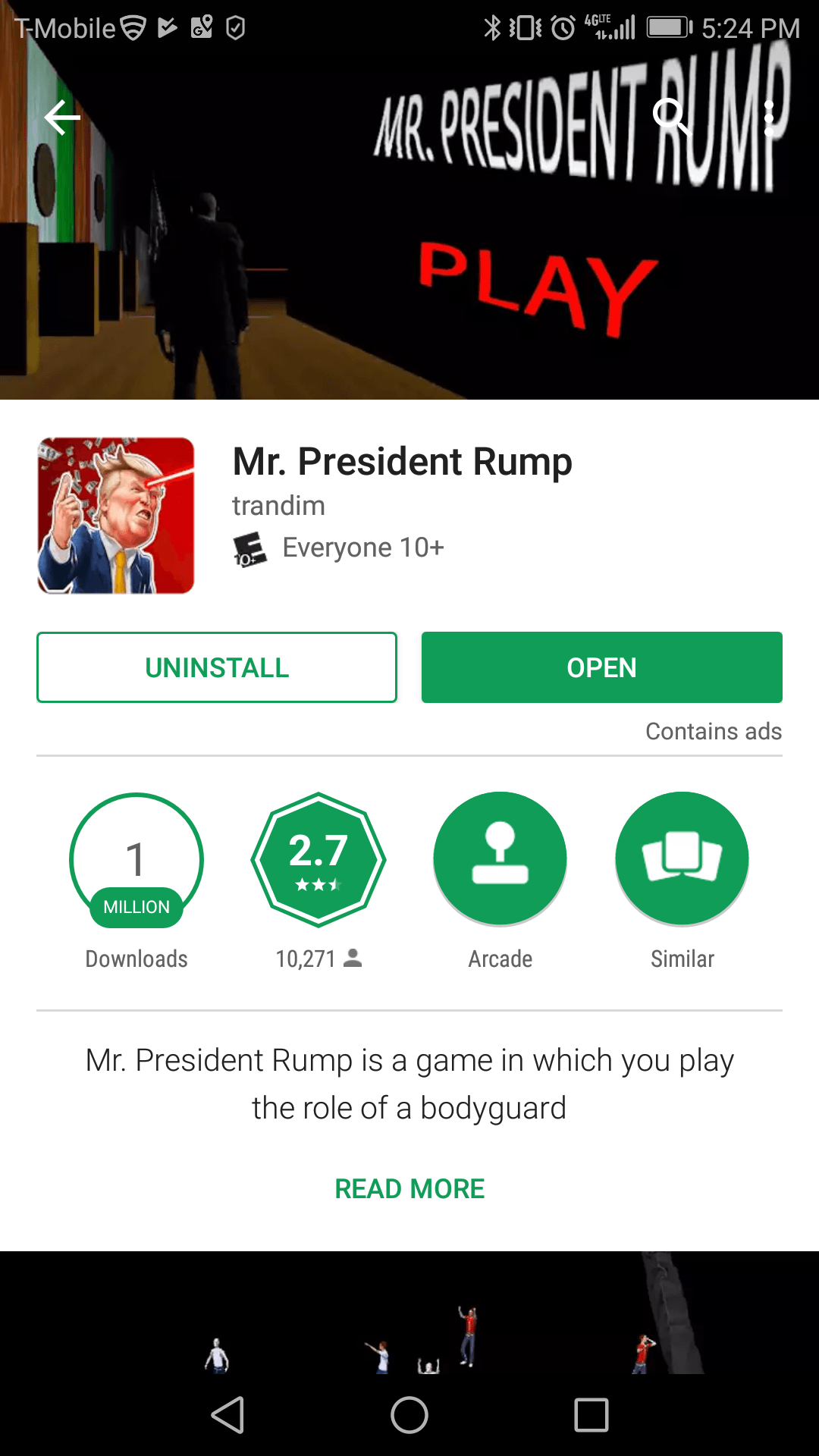Uninstall Mr. President Rump
This screenshot has height=1456, width=819.
(x=217, y=667)
